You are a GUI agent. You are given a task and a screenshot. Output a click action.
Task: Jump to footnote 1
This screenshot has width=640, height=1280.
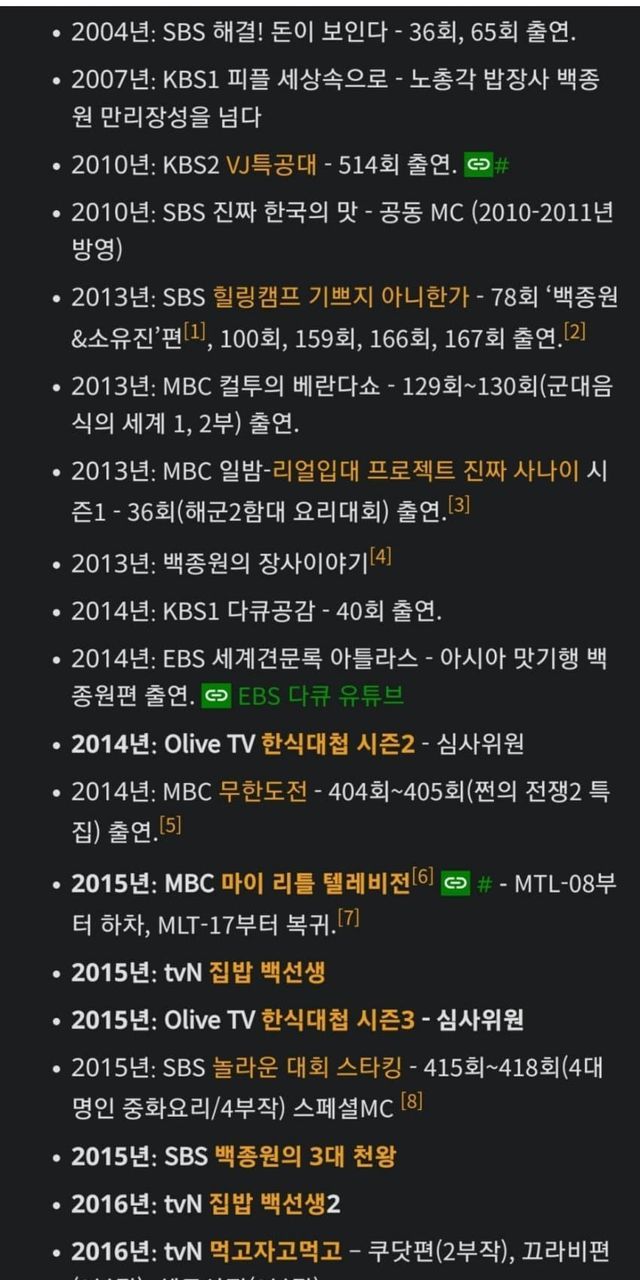pyautogui.click(x=195, y=332)
